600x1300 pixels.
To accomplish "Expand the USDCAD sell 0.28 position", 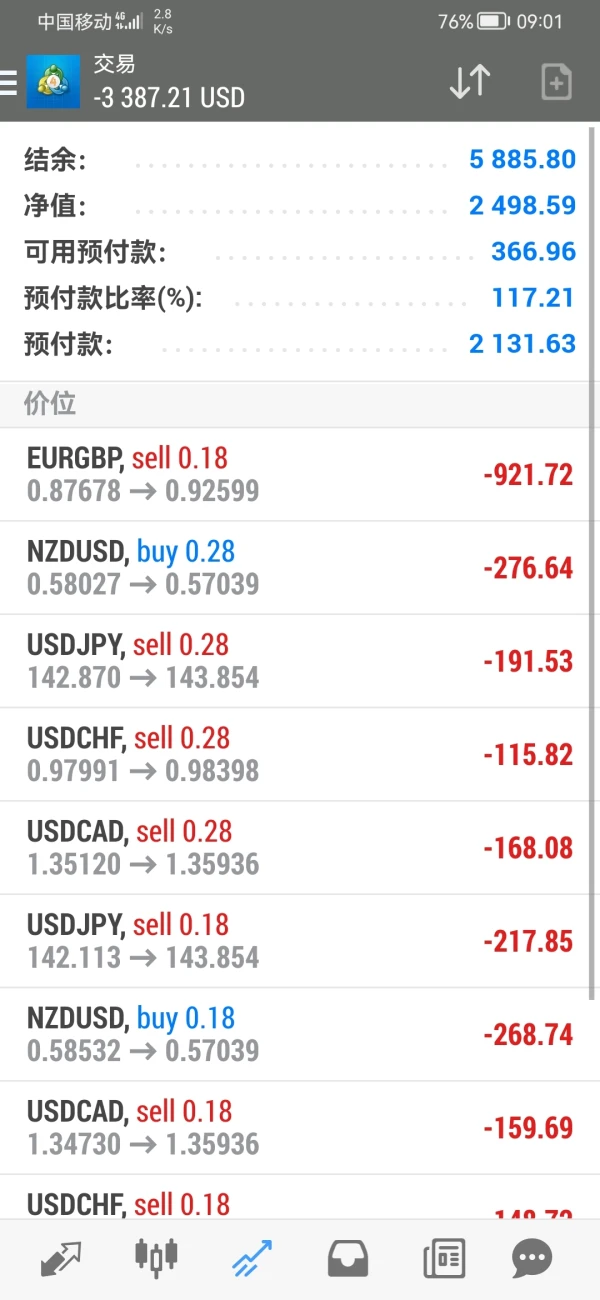I will coord(300,847).
